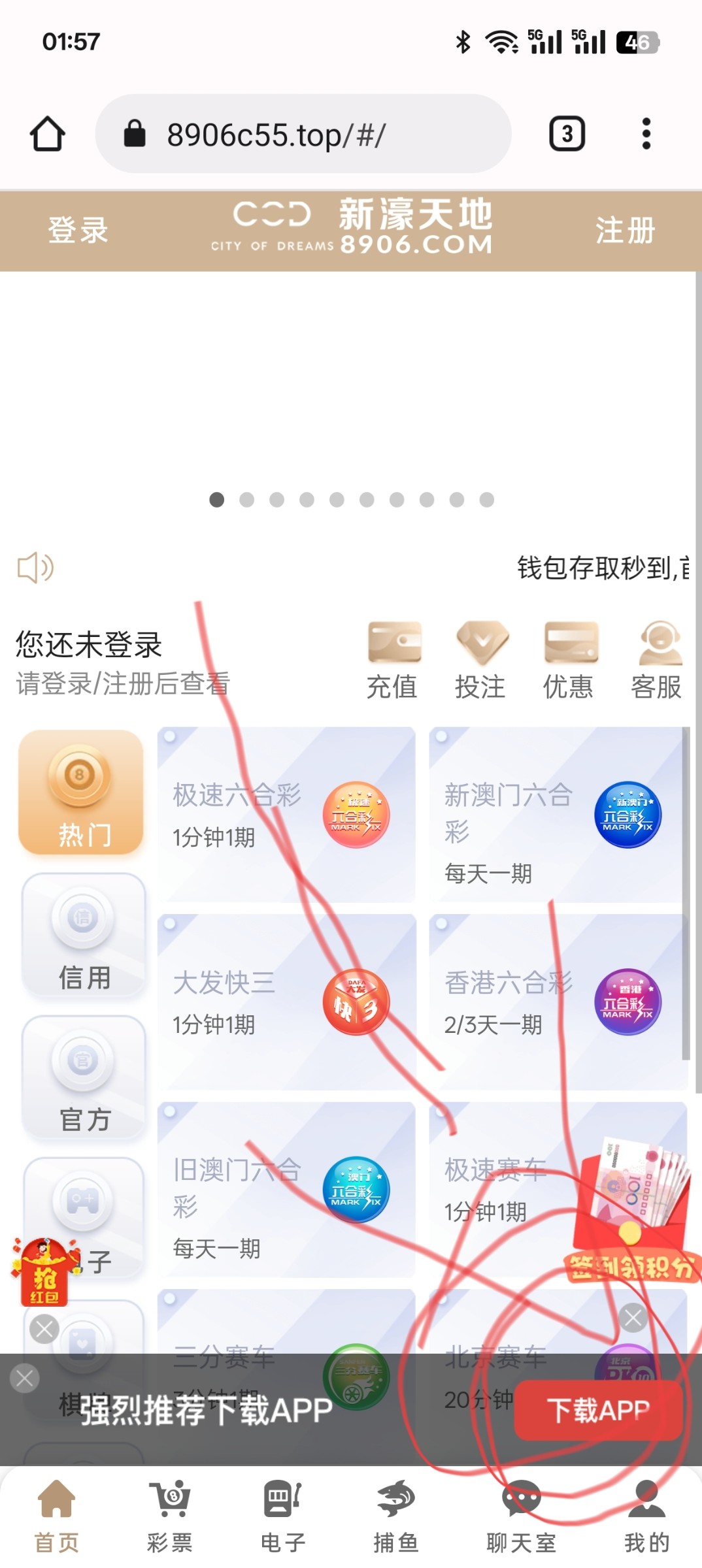Viewport: 702px width, 1568px height.
Task: Open 极速六合彩 game card
Action: click(286, 815)
